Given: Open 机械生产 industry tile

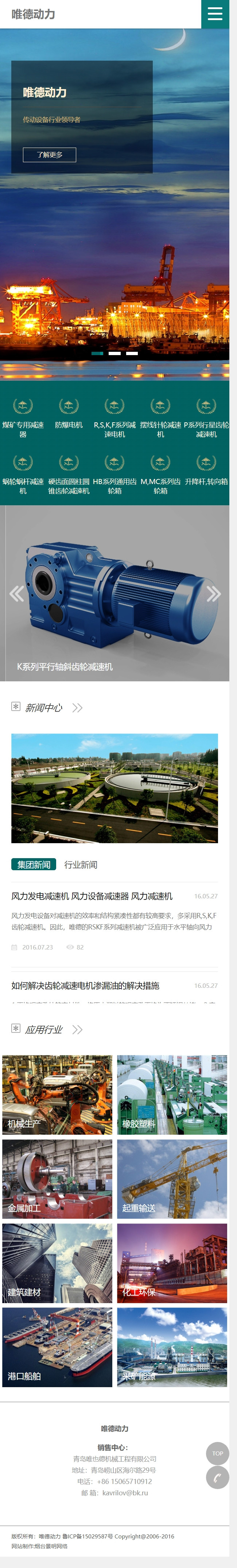Looking at the screenshot, I should point(57,1095).
